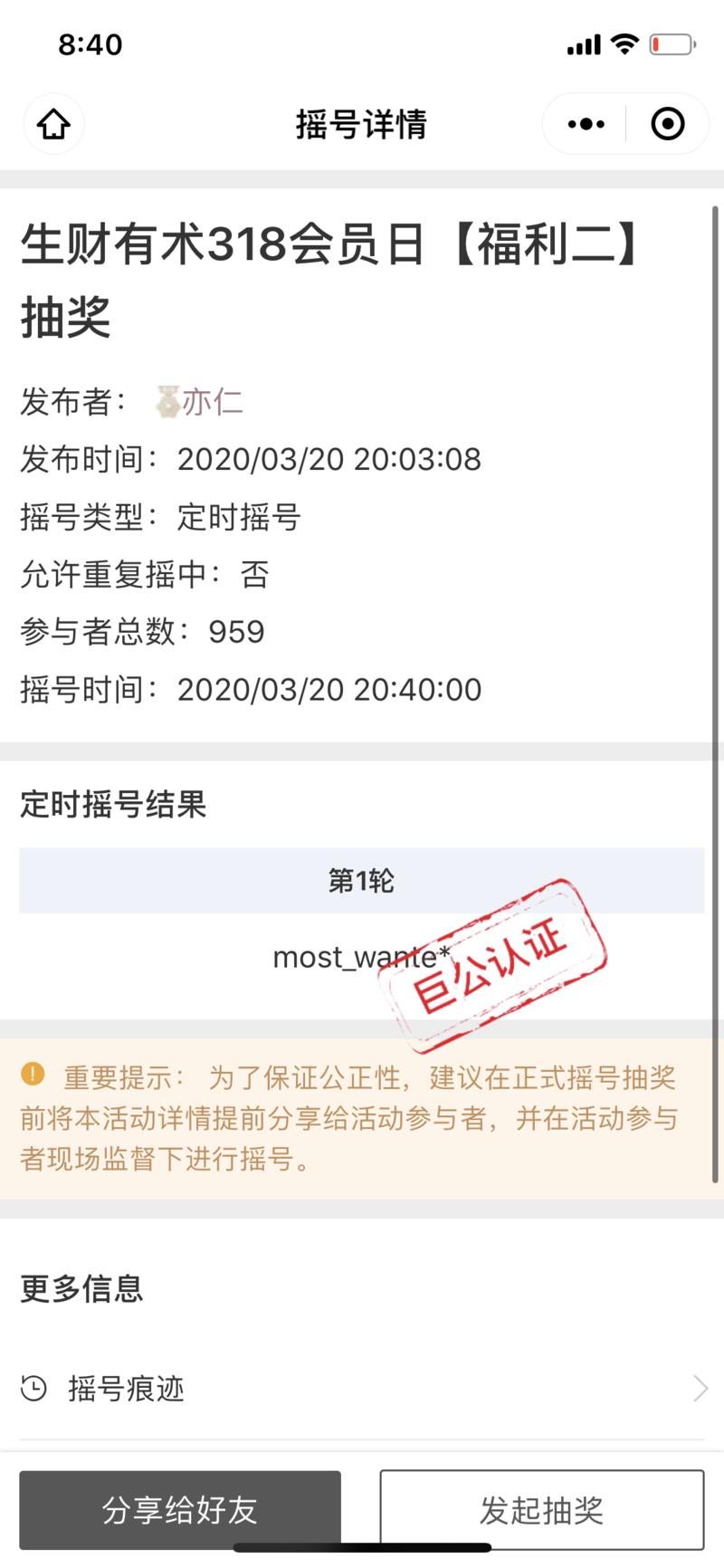Open the 摇号痕迹 history entry
The image size is (724, 1568).
tap(124, 1387)
